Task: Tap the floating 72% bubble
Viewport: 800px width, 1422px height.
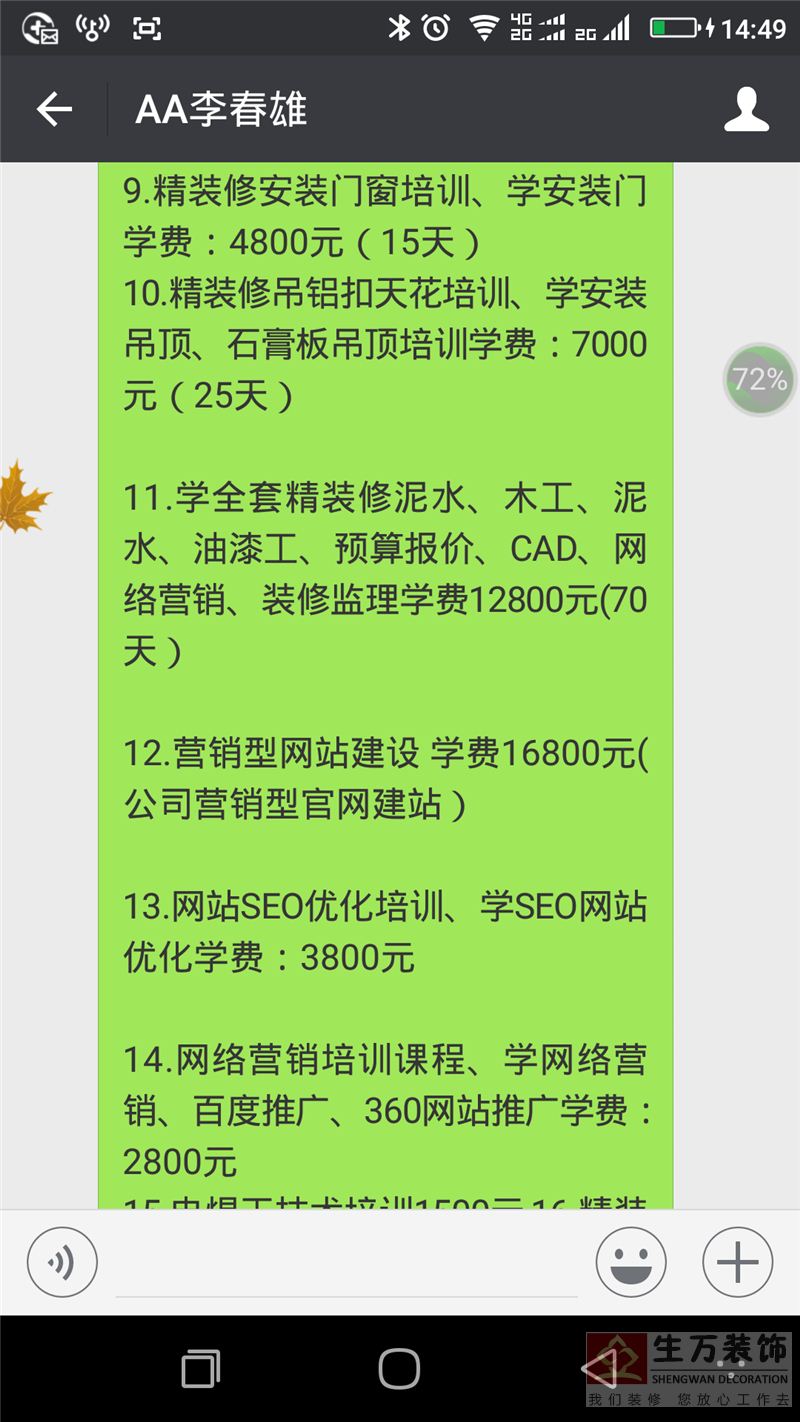Action: (x=760, y=380)
